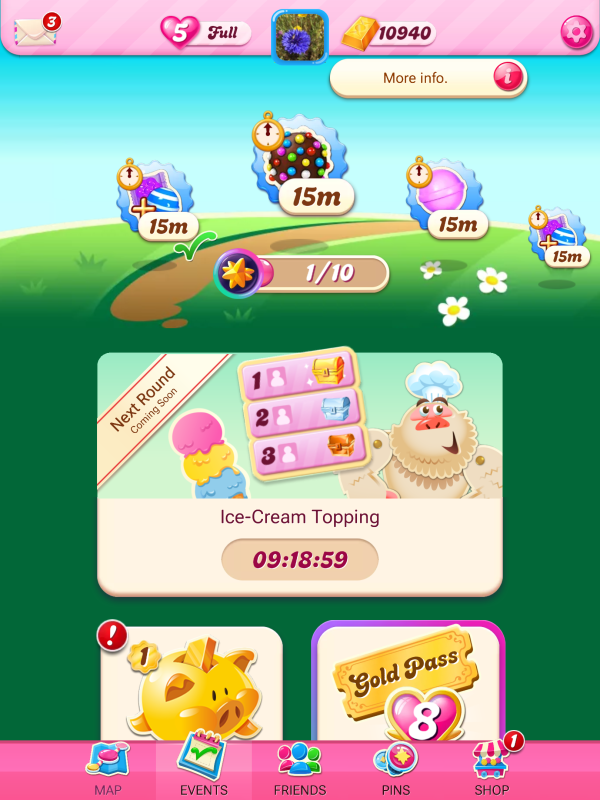This screenshot has height=800, width=600.
Task: Open the settings gear
Action: click(x=575, y=32)
